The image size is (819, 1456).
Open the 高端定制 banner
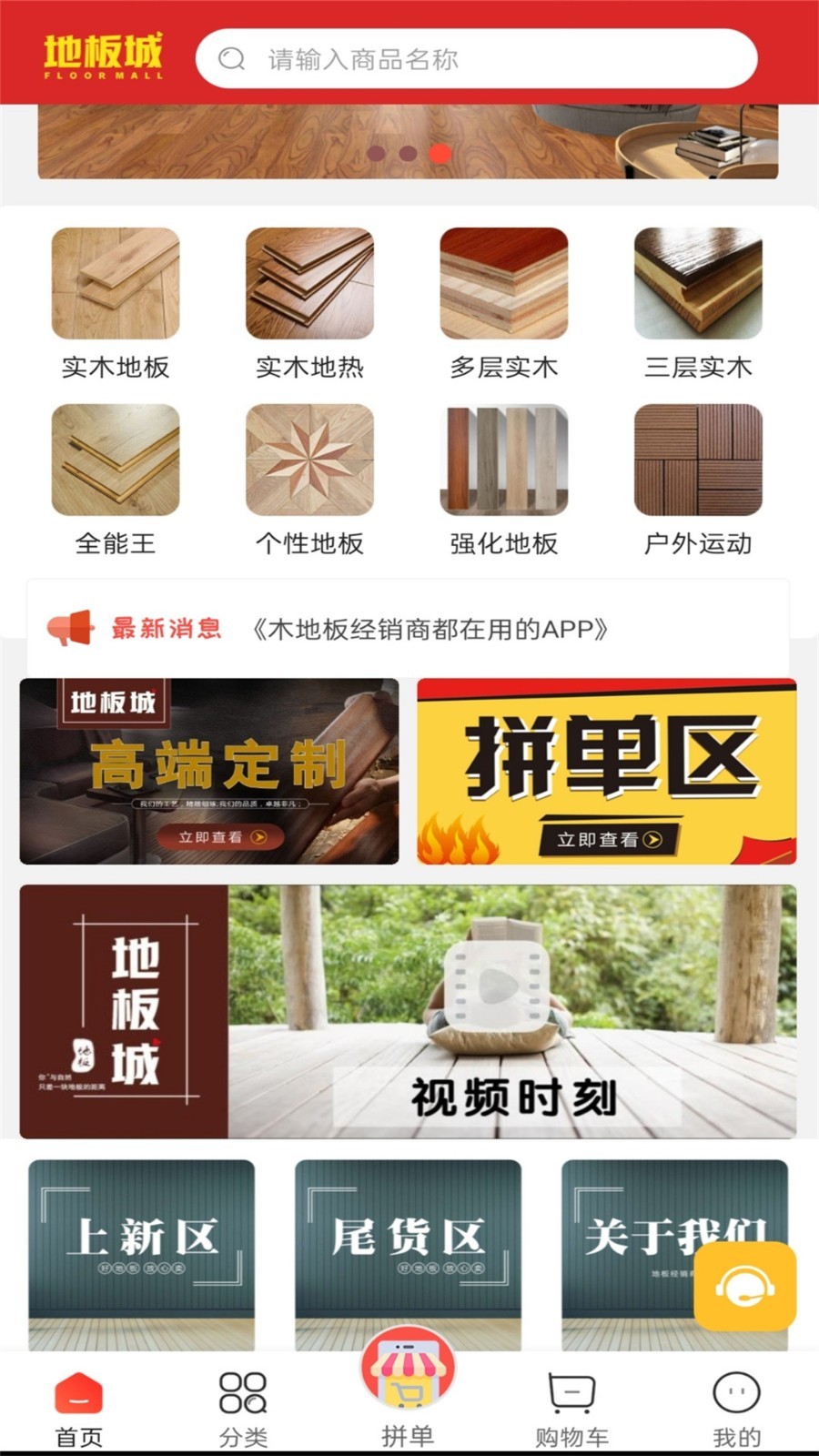[x=209, y=771]
